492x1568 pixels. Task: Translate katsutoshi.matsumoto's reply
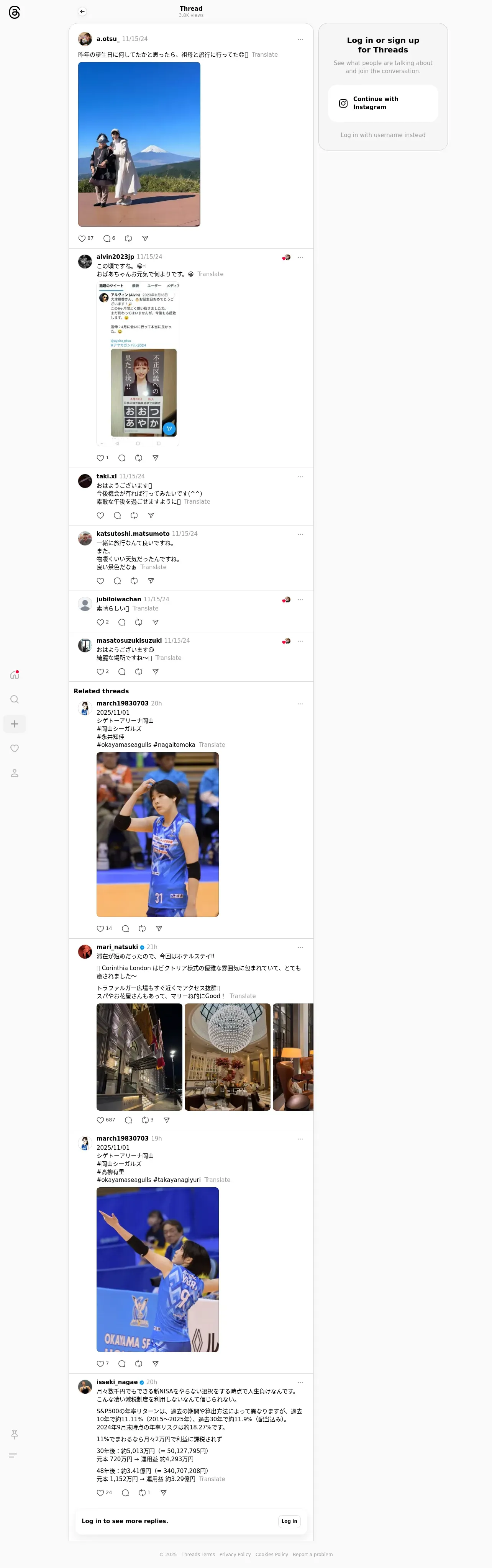(x=153, y=567)
